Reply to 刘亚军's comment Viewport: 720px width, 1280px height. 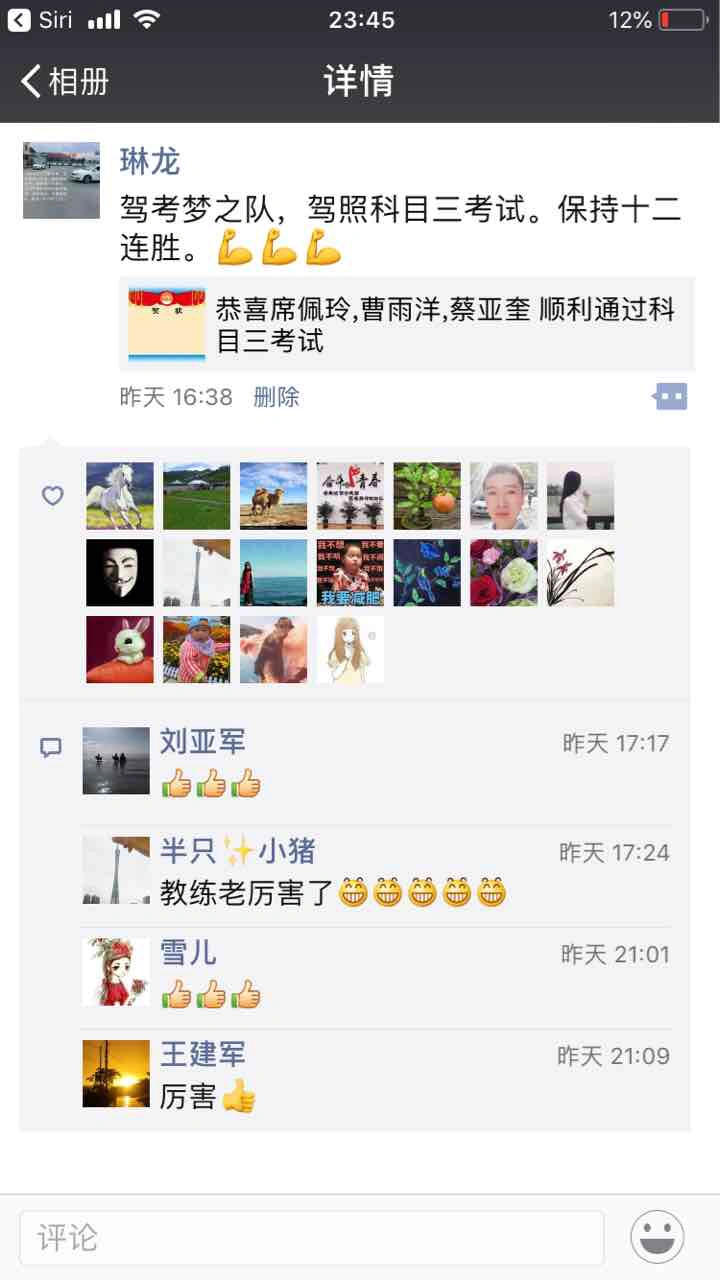point(400,765)
